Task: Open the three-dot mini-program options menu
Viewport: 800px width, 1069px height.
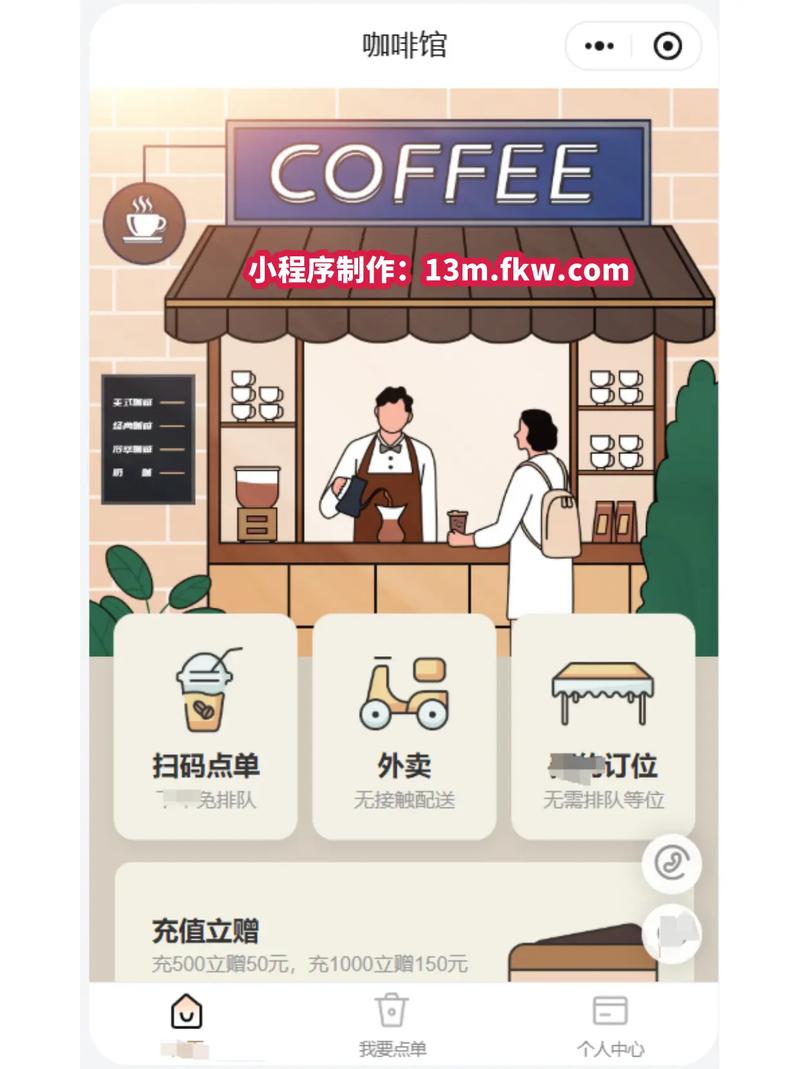Action: [598, 45]
